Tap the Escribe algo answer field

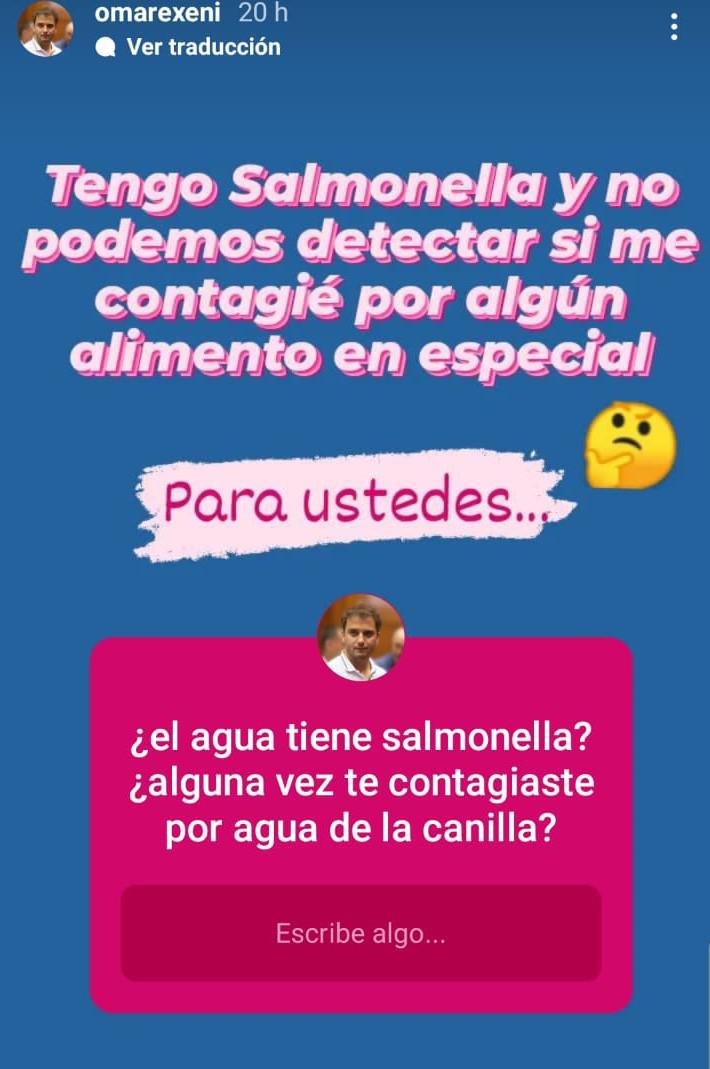[x=361, y=933]
